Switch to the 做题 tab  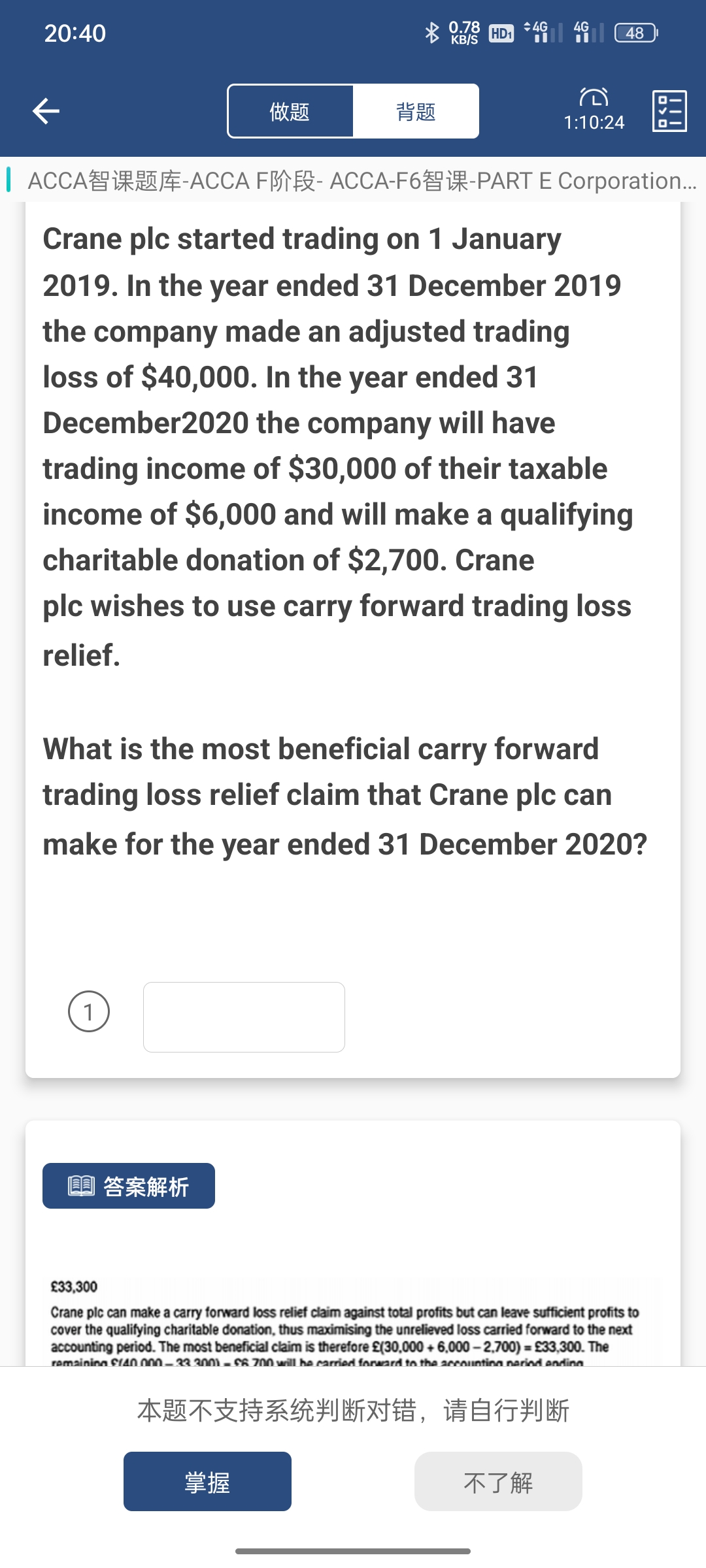(290, 111)
